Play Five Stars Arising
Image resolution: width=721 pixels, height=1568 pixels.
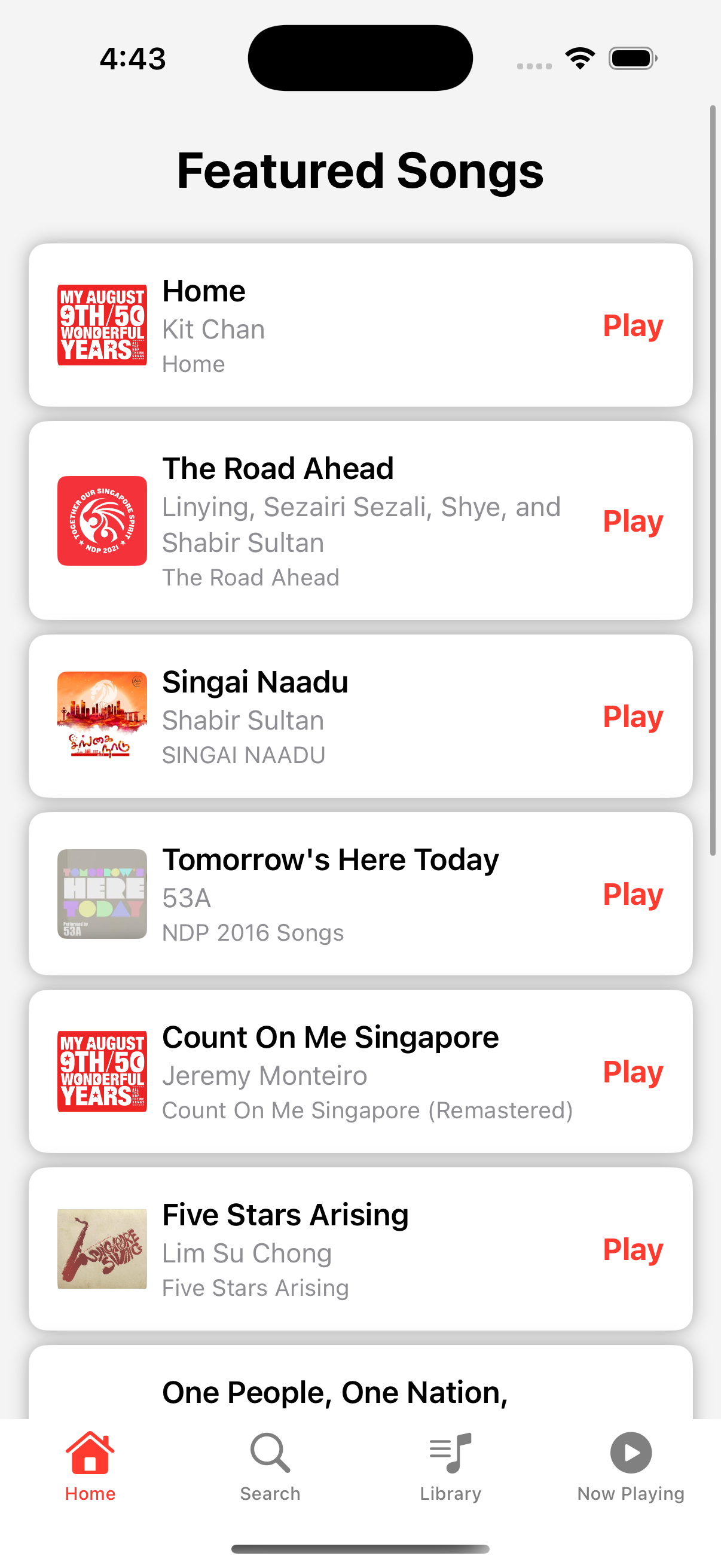pos(632,1250)
